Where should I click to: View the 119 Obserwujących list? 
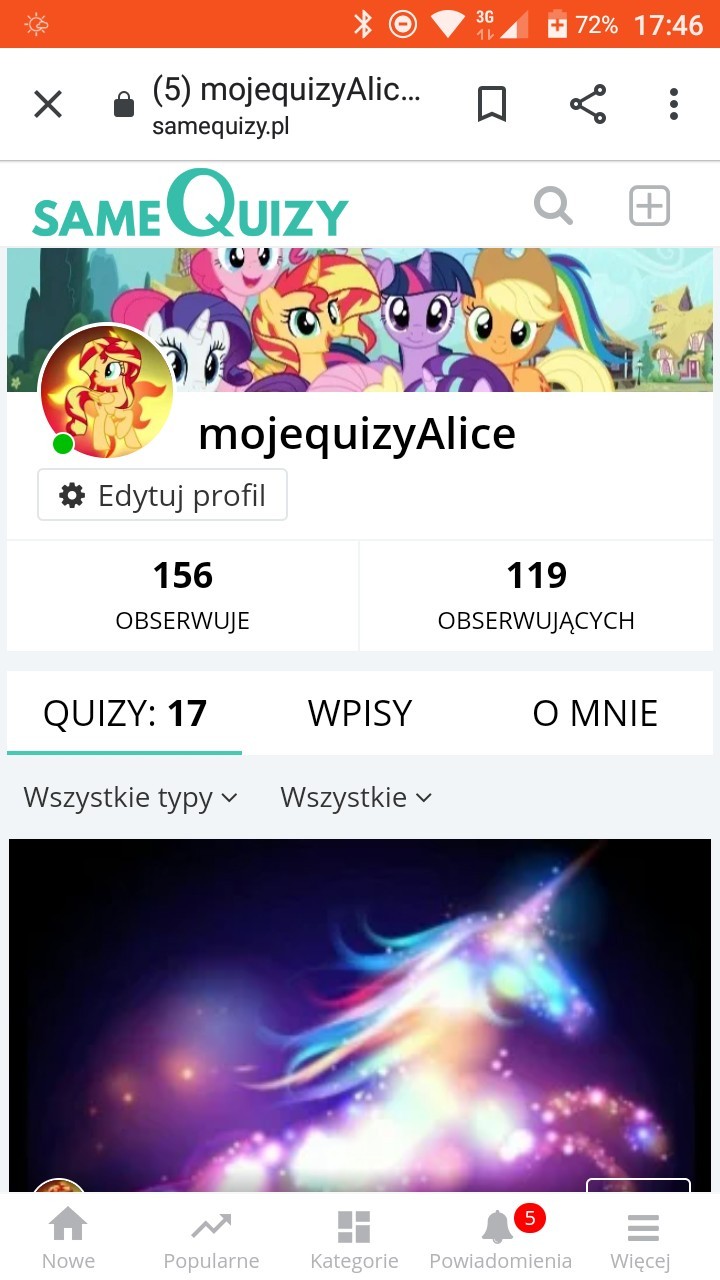(x=536, y=596)
